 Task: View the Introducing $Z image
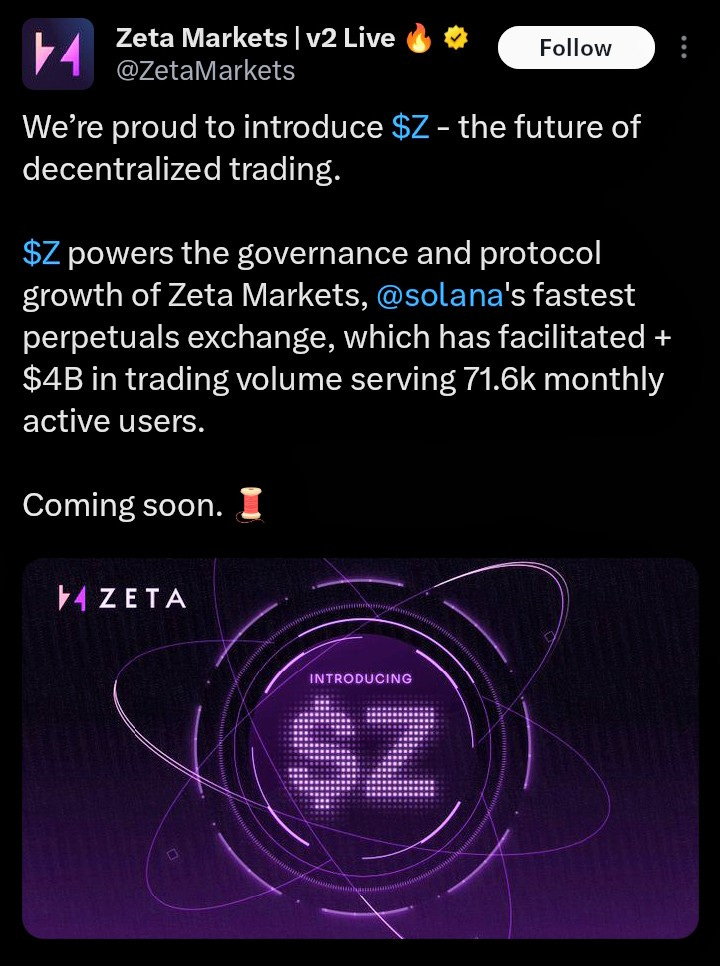coord(360,748)
